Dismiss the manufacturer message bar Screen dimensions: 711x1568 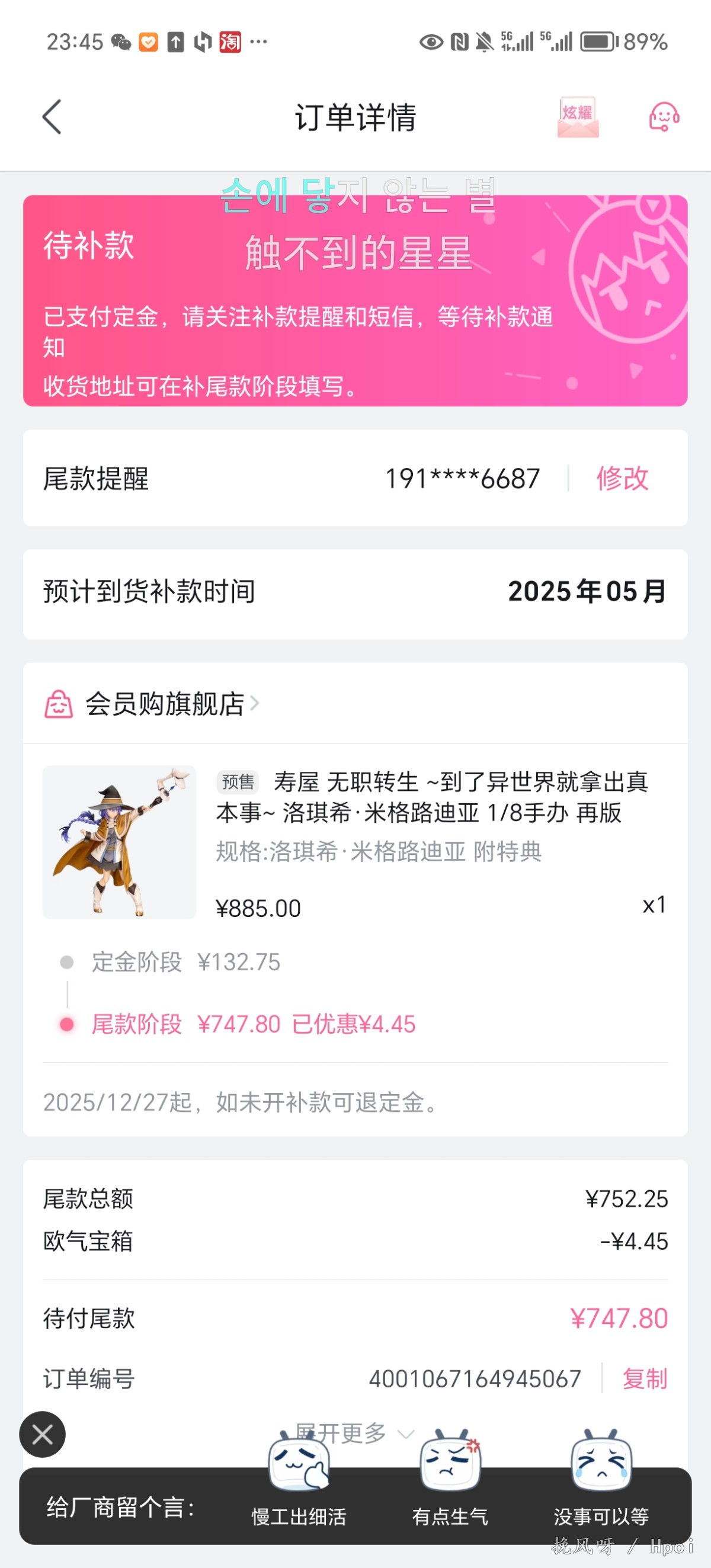point(42,1434)
